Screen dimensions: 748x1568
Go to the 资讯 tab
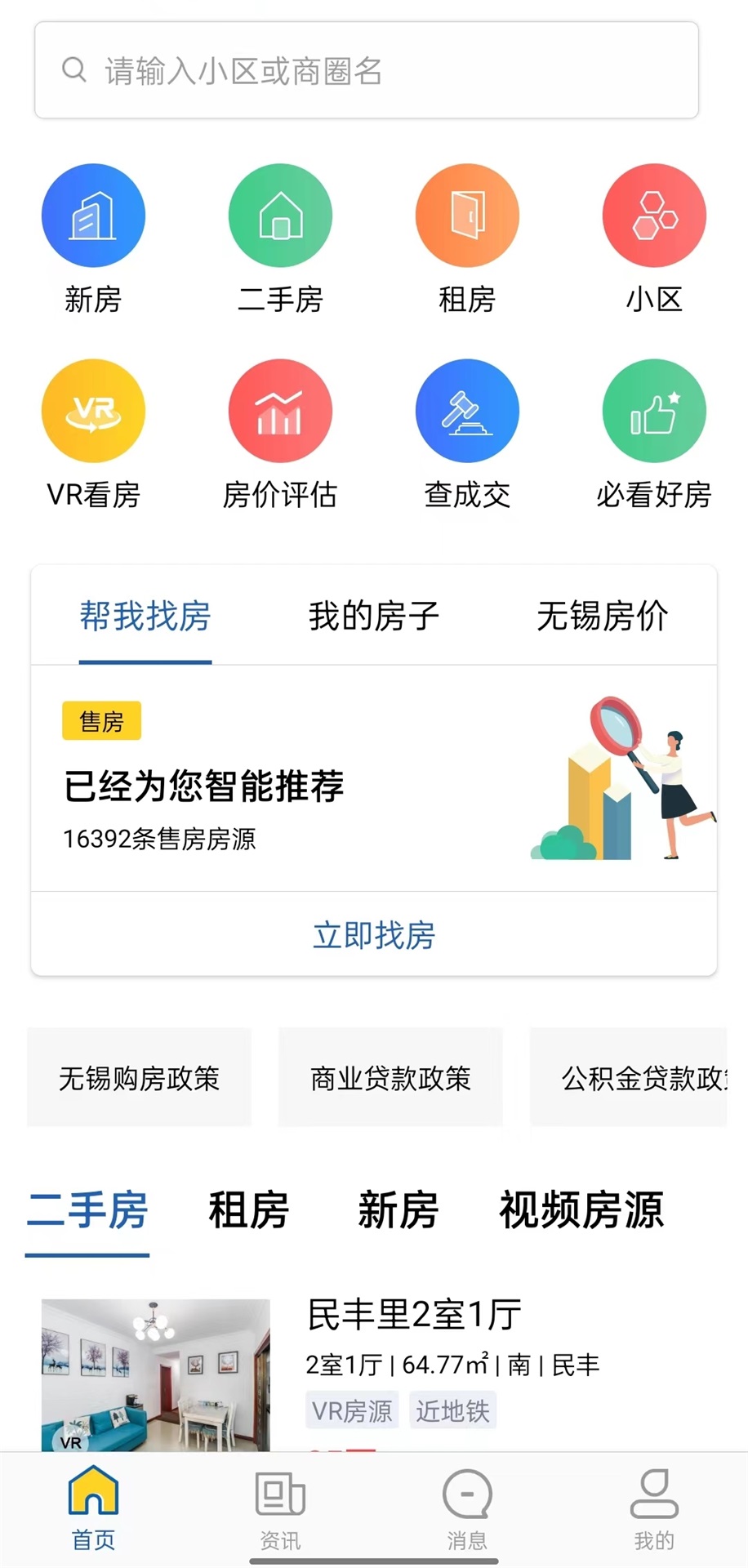point(280,1511)
